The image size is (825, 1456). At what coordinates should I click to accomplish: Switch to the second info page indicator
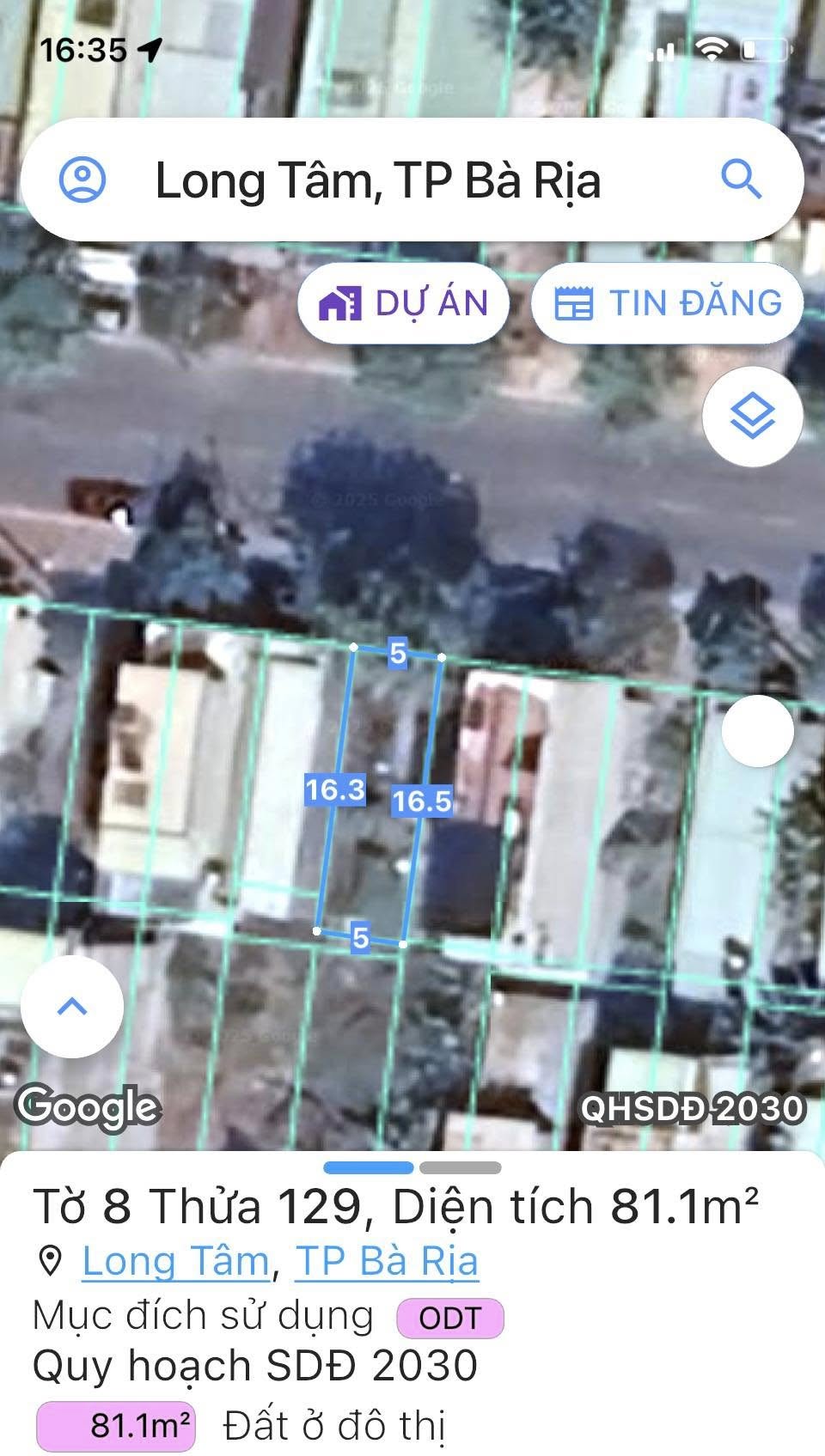[x=460, y=1167]
